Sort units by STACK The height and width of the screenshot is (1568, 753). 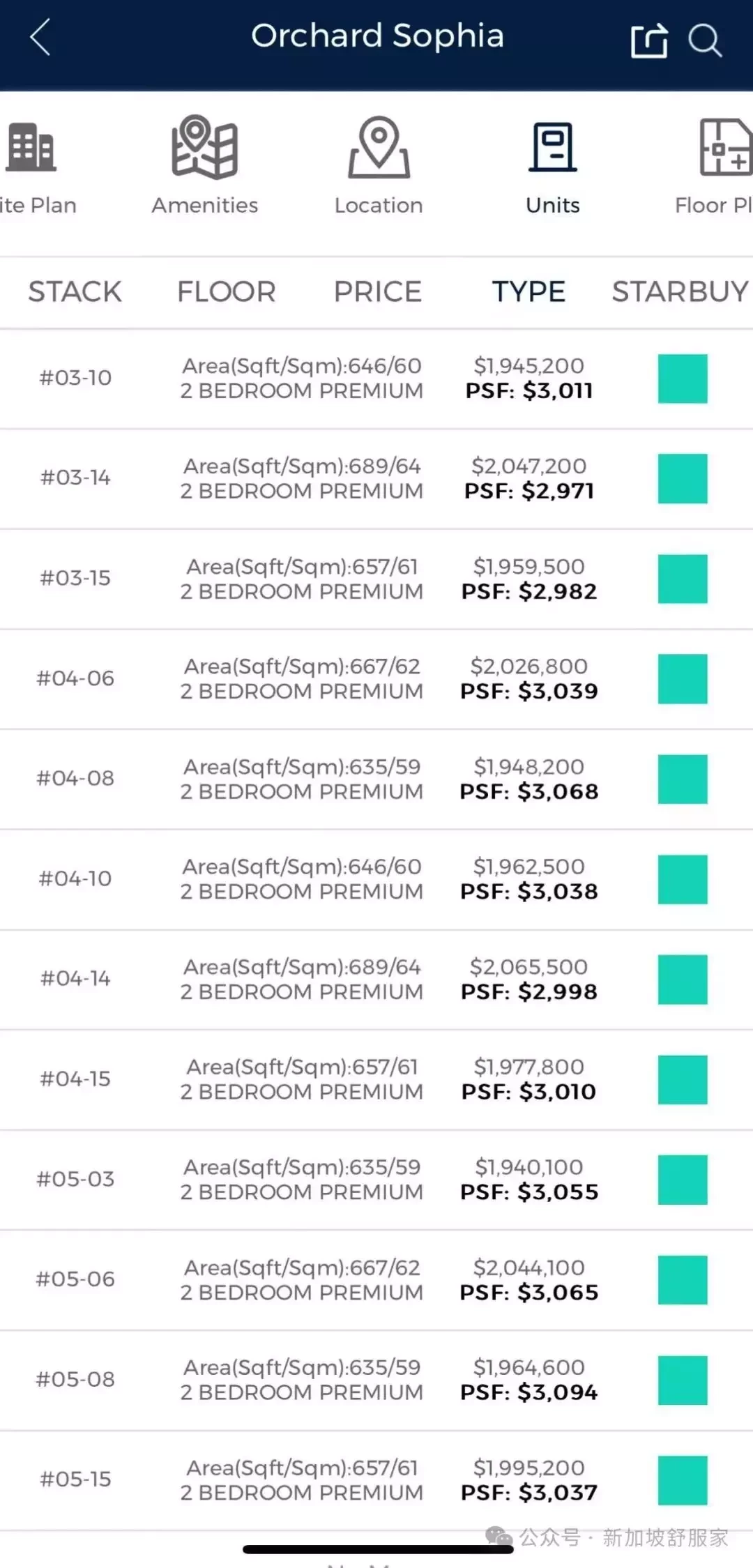(x=75, y=291)
